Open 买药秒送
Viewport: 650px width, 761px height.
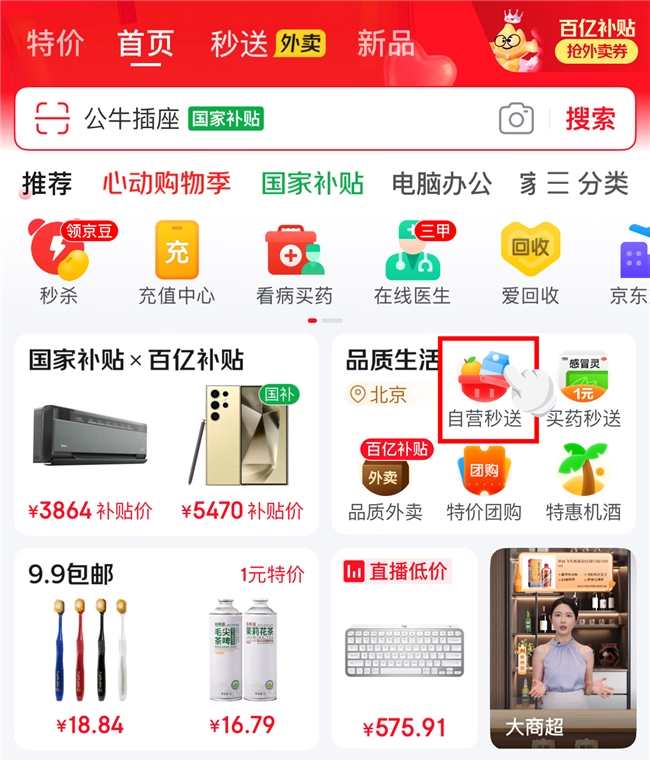(x=583, y=392)
